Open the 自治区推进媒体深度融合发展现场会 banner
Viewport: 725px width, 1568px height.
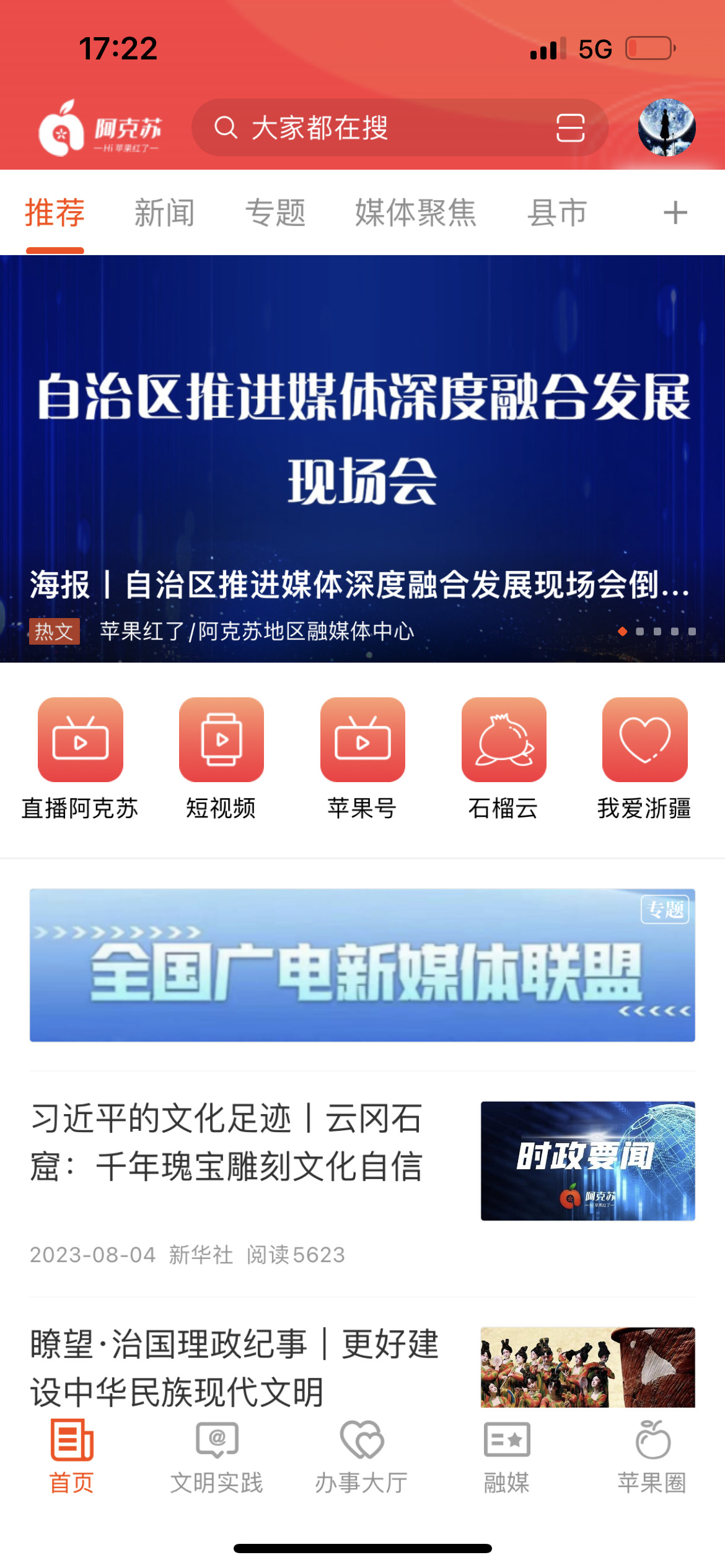(362, 458)
